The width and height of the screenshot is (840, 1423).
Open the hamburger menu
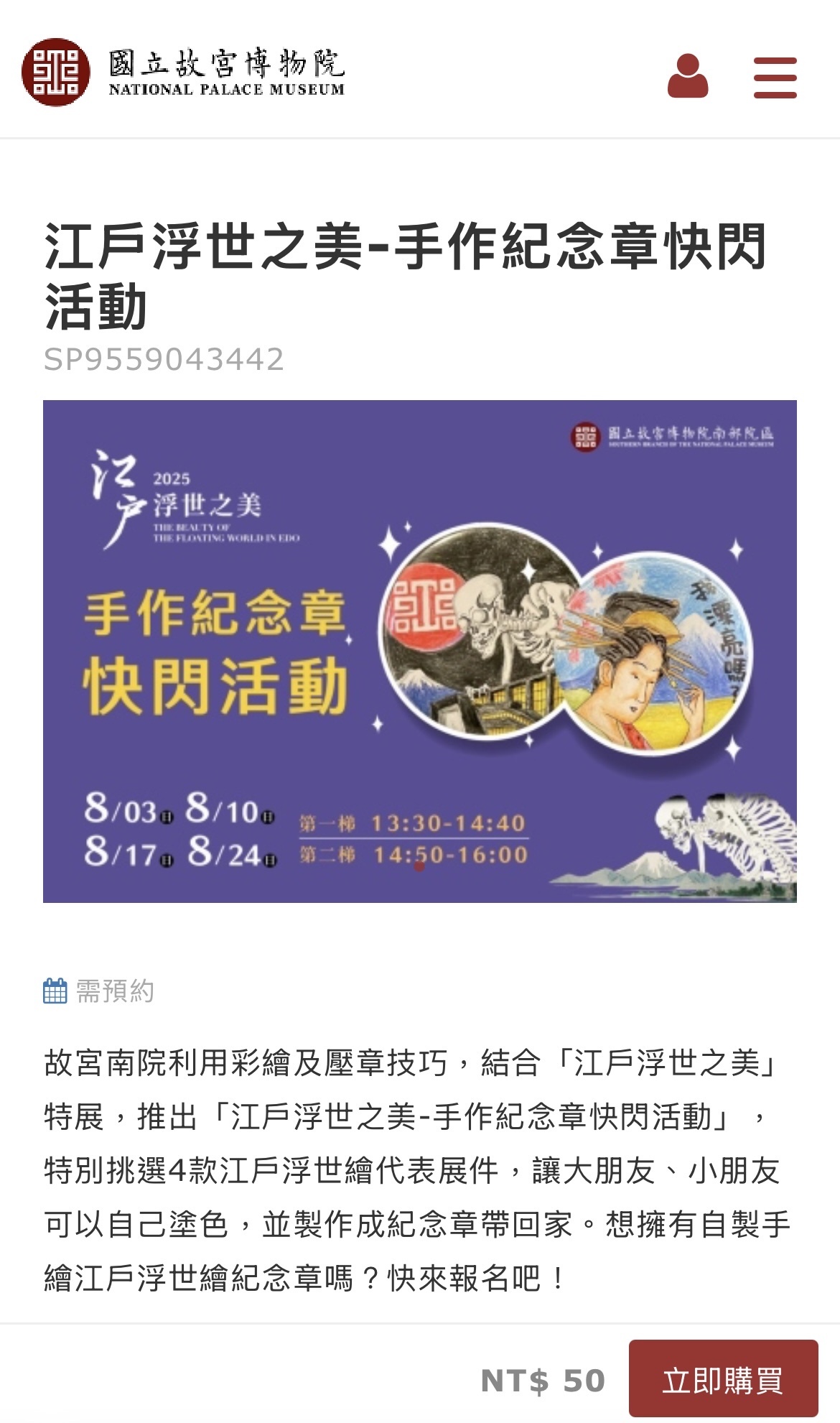tap(775, 77)
